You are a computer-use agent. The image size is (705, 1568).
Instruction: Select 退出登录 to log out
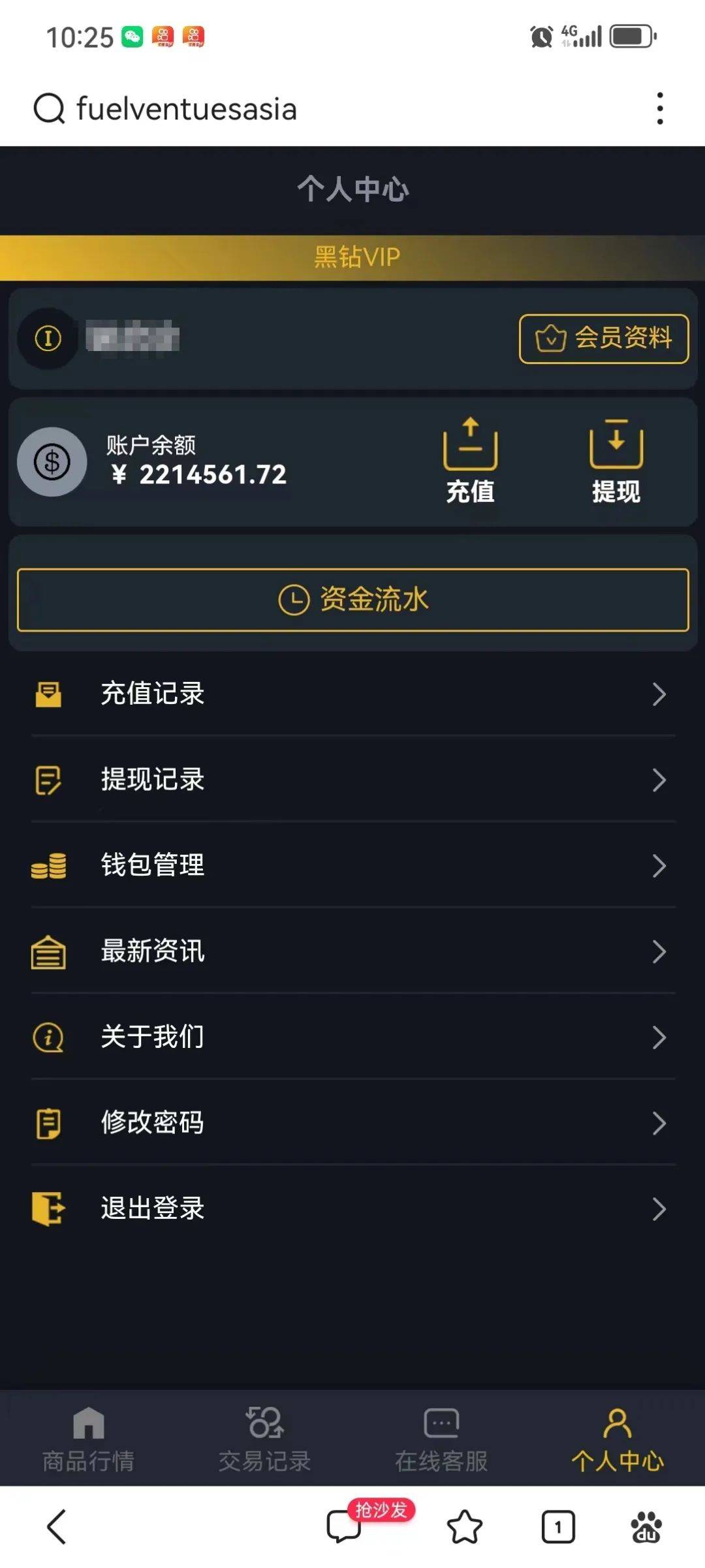352,1208
